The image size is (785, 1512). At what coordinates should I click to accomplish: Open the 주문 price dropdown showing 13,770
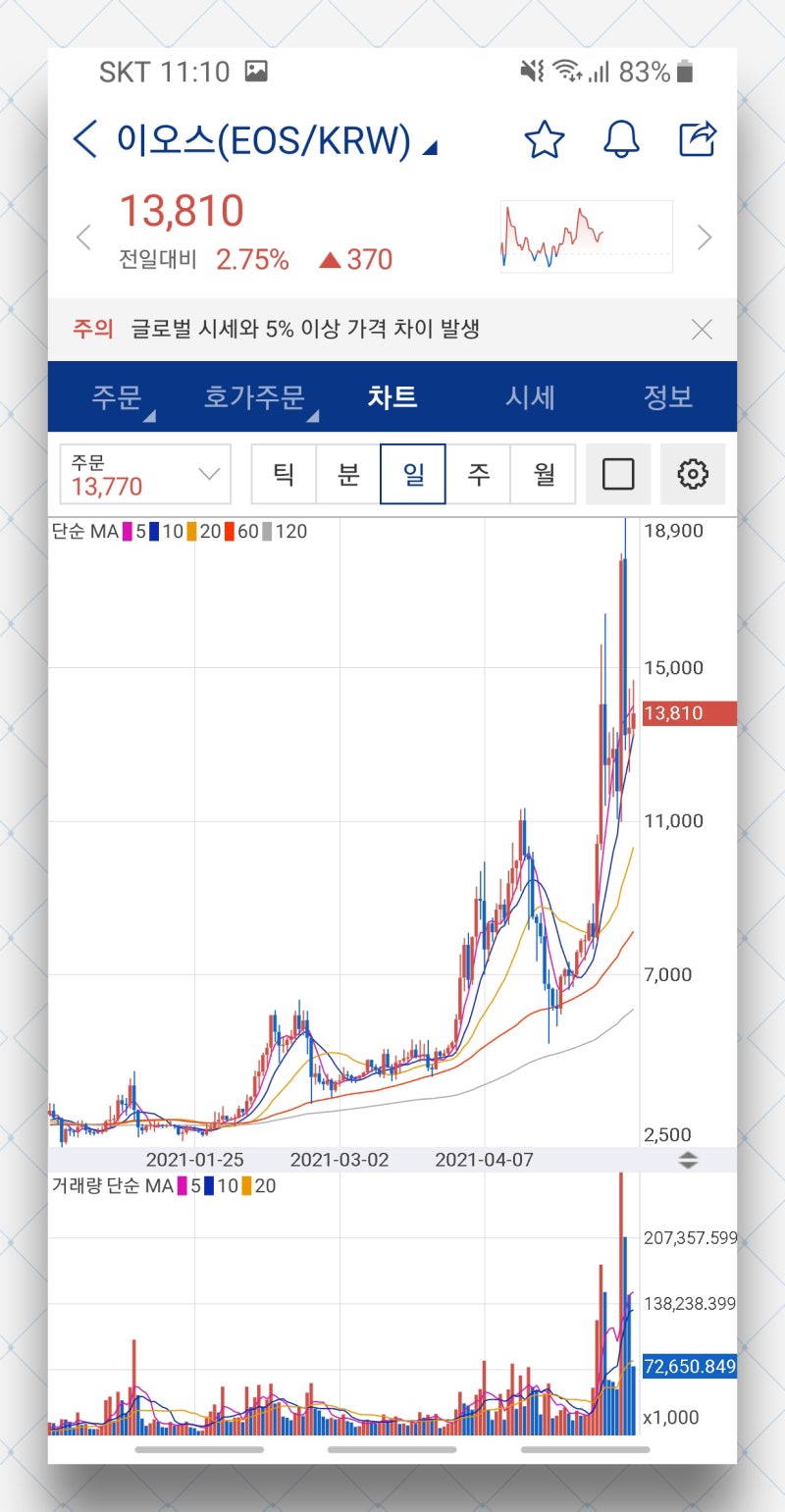coord(145,474)
